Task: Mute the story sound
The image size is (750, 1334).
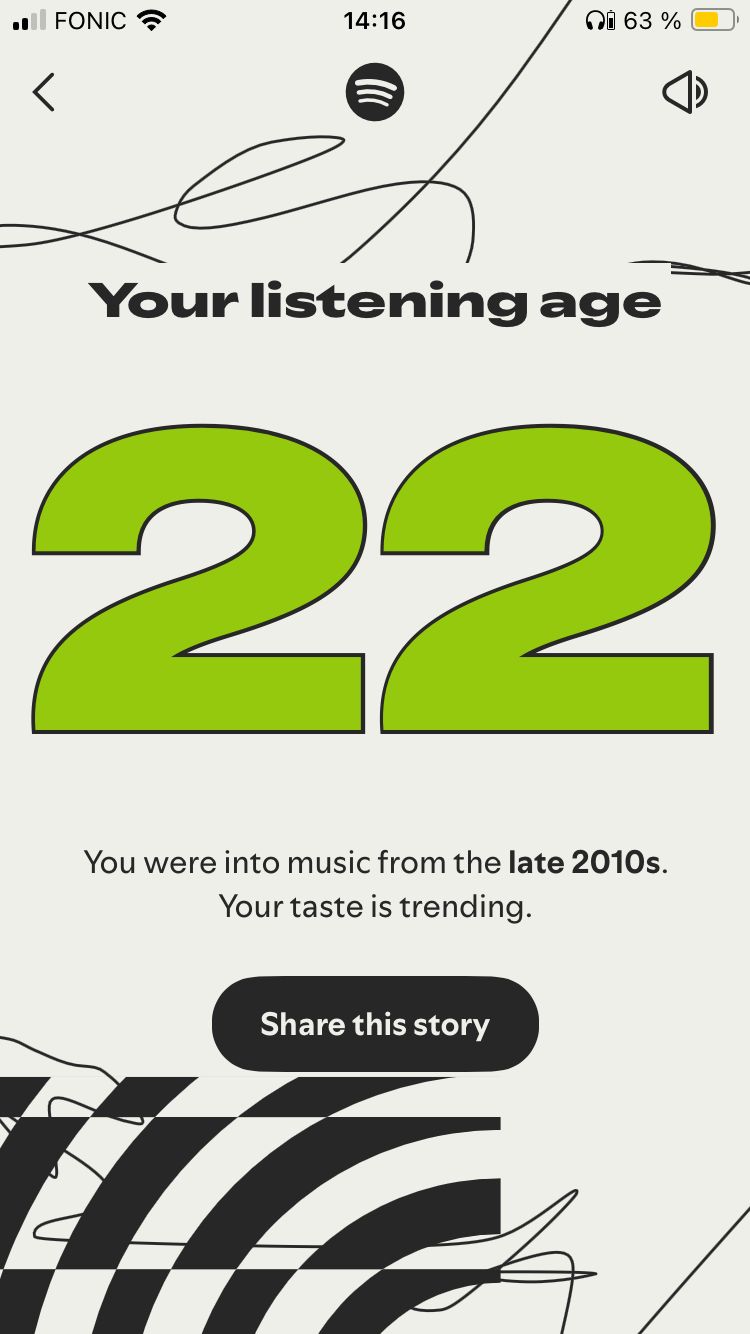Action: click(685, 93)
